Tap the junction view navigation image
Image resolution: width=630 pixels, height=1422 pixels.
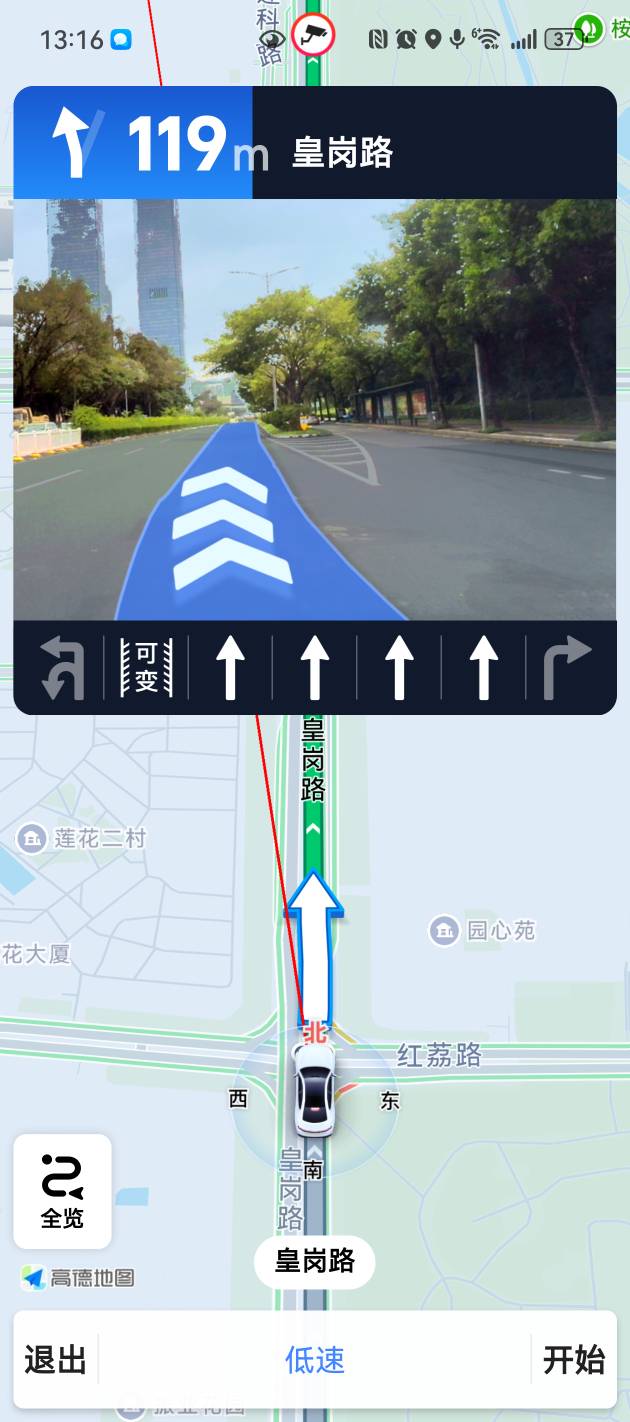315,410
